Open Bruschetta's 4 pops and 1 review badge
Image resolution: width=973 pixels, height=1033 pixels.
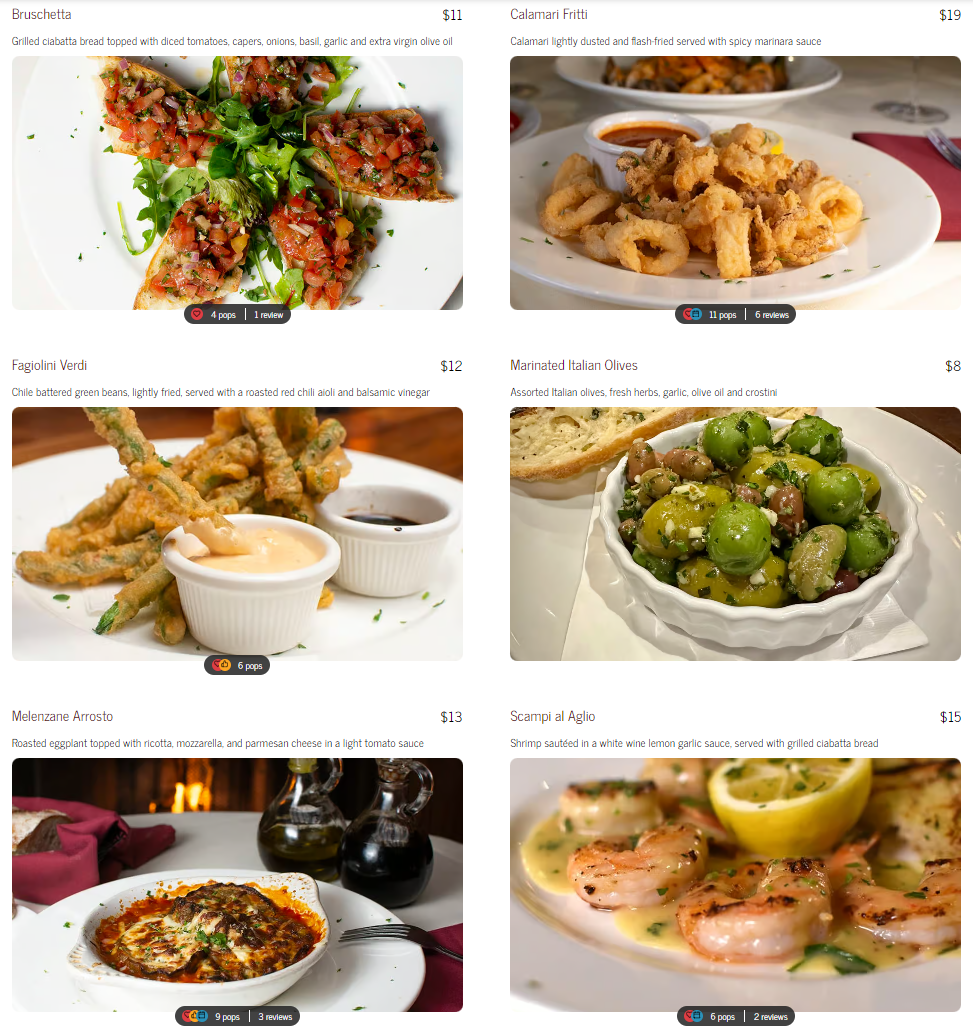238,314
